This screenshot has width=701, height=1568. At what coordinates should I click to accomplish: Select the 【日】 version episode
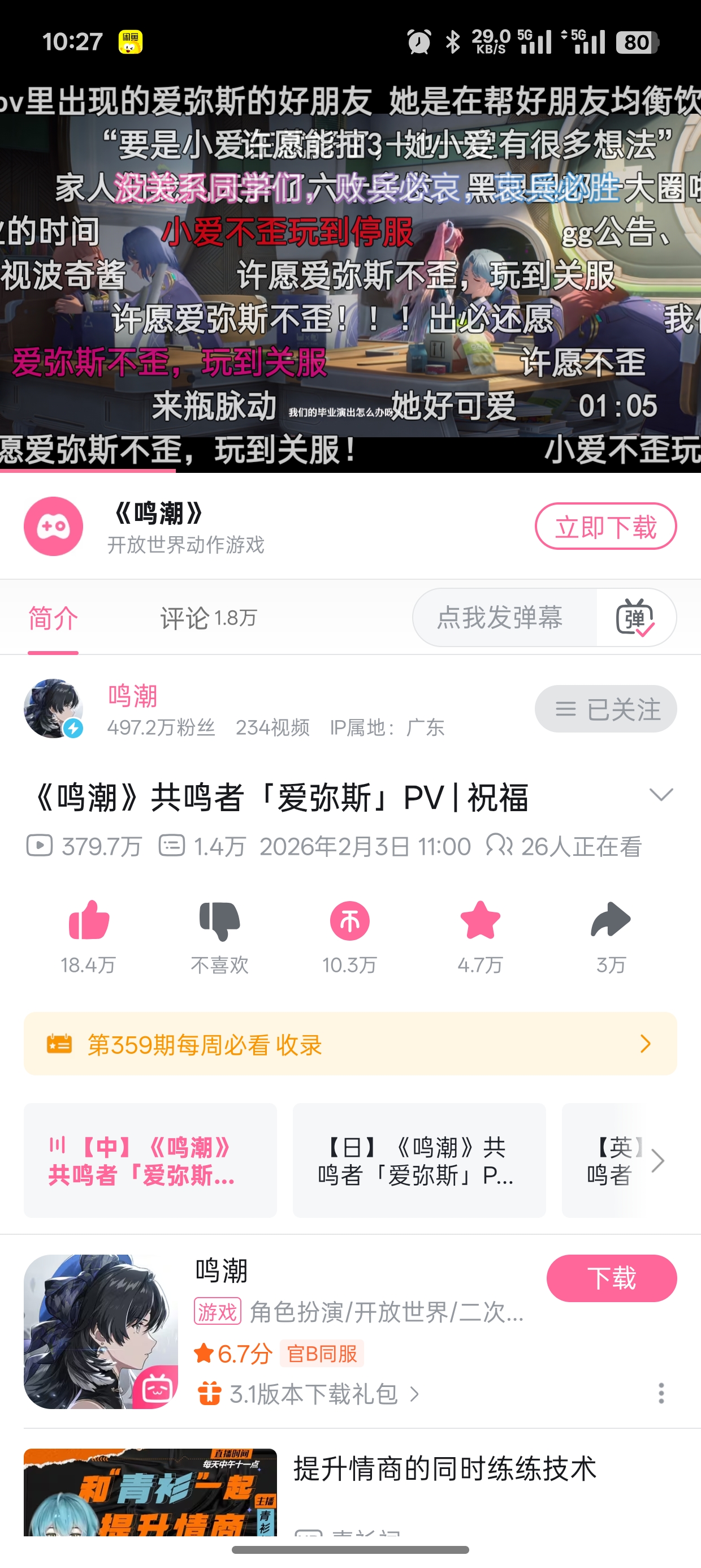pos(419,1160)
